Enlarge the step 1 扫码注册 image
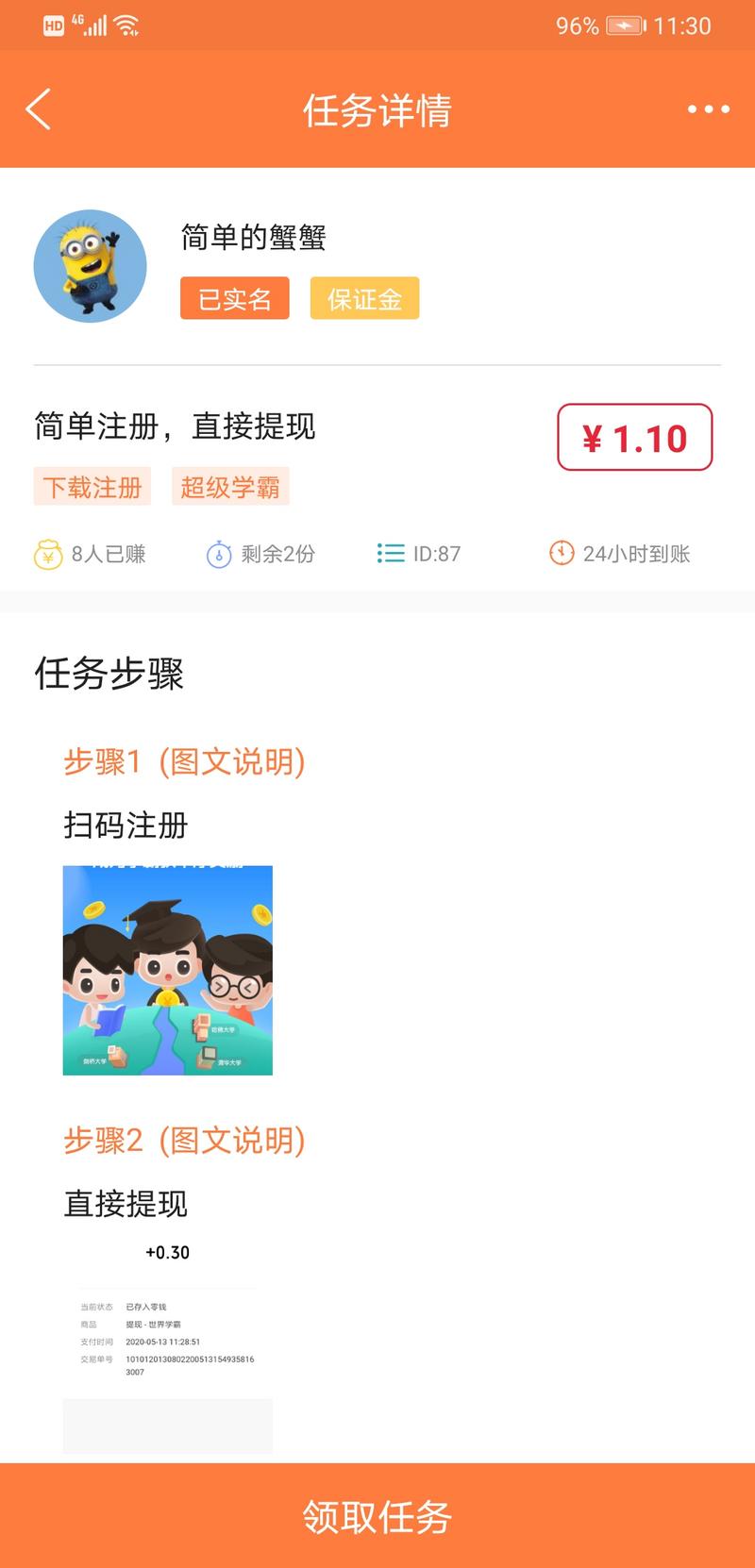The width and height of the screenshot is (755, 1568). (x=168, y=970)
